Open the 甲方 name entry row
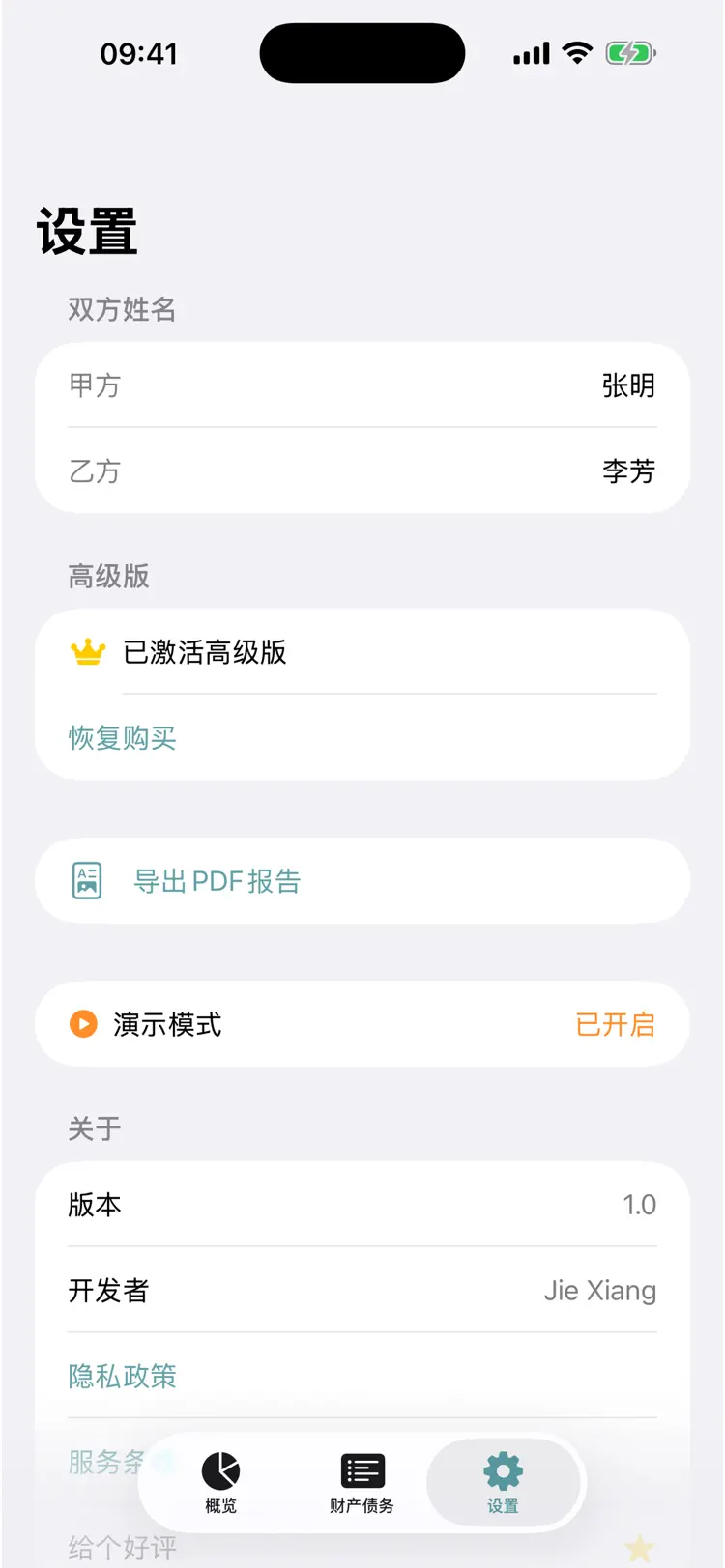Image resolution: width=725 pixels, height=1568 pixels. pos(362,385)
